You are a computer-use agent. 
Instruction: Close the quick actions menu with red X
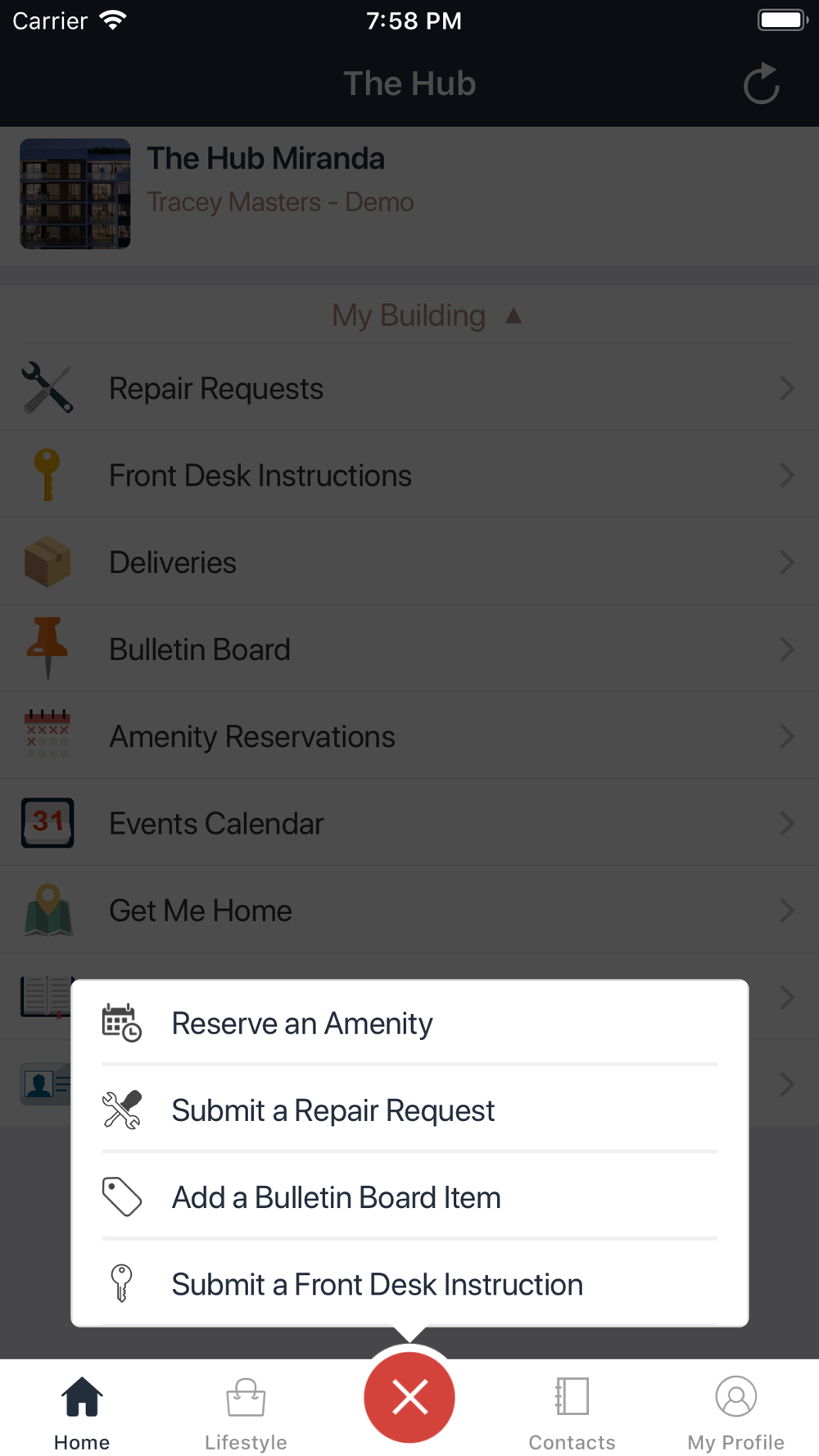click(409, 1397)
